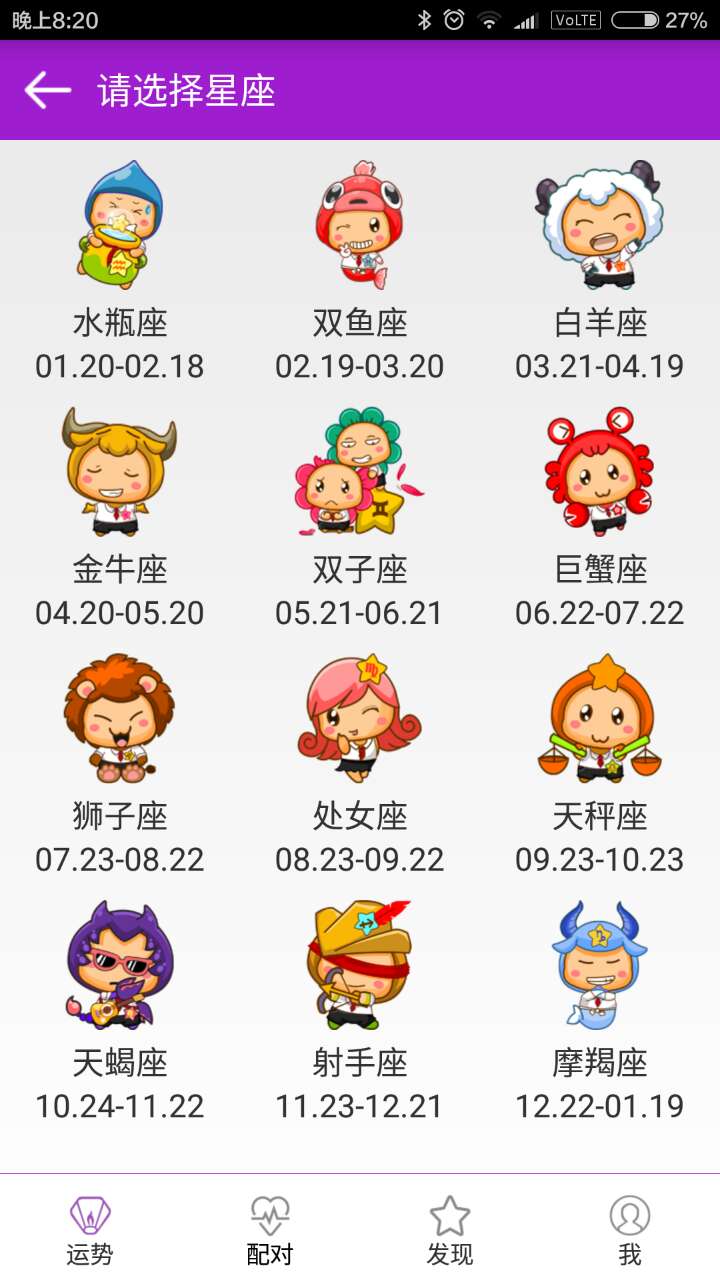
Task: Select 处女座 Virgo icon
Action: pyautogui.click(x=360, y=720)
